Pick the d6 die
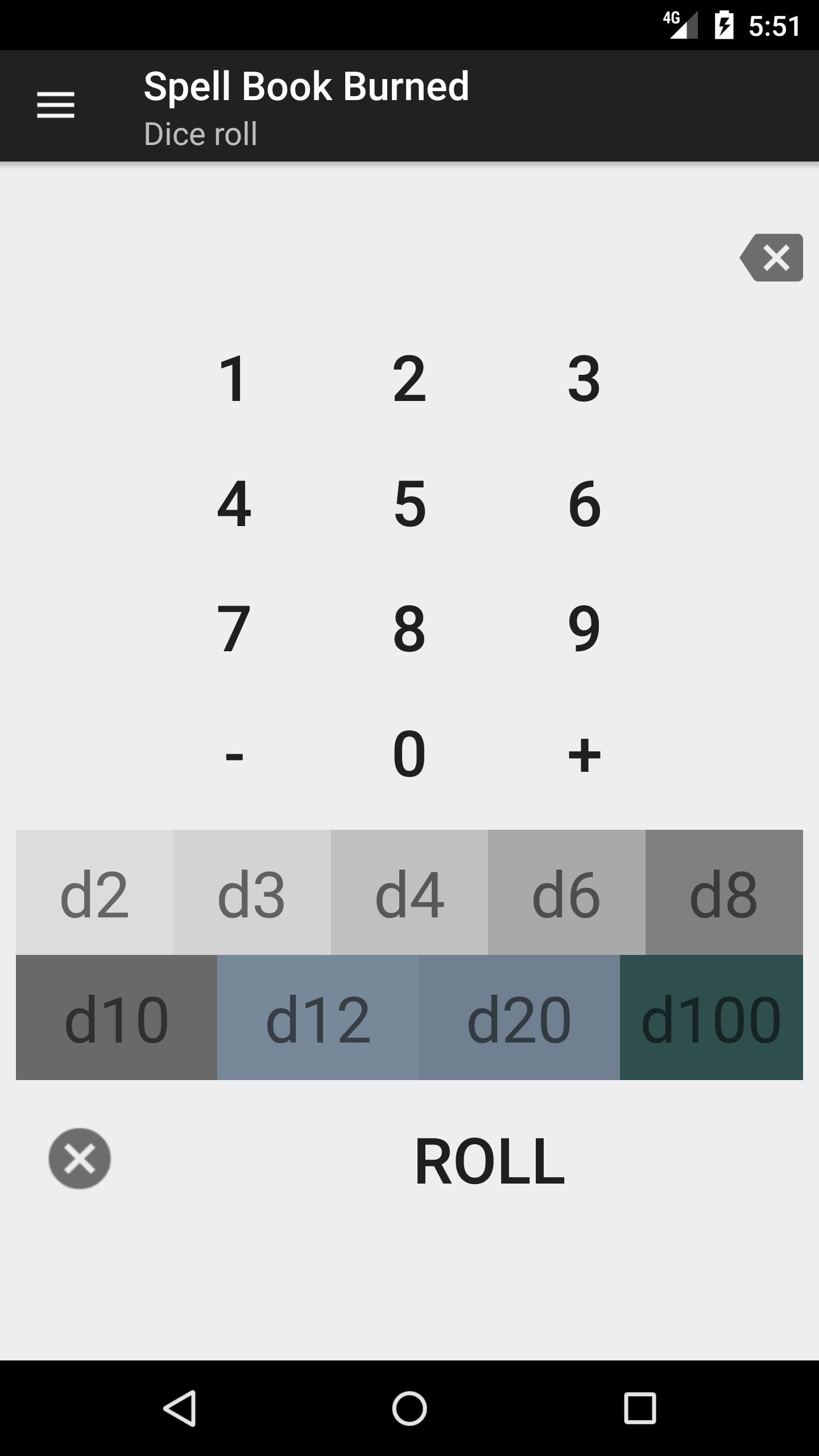Viewport: 819px width, 1456px height. coord(566,892)
